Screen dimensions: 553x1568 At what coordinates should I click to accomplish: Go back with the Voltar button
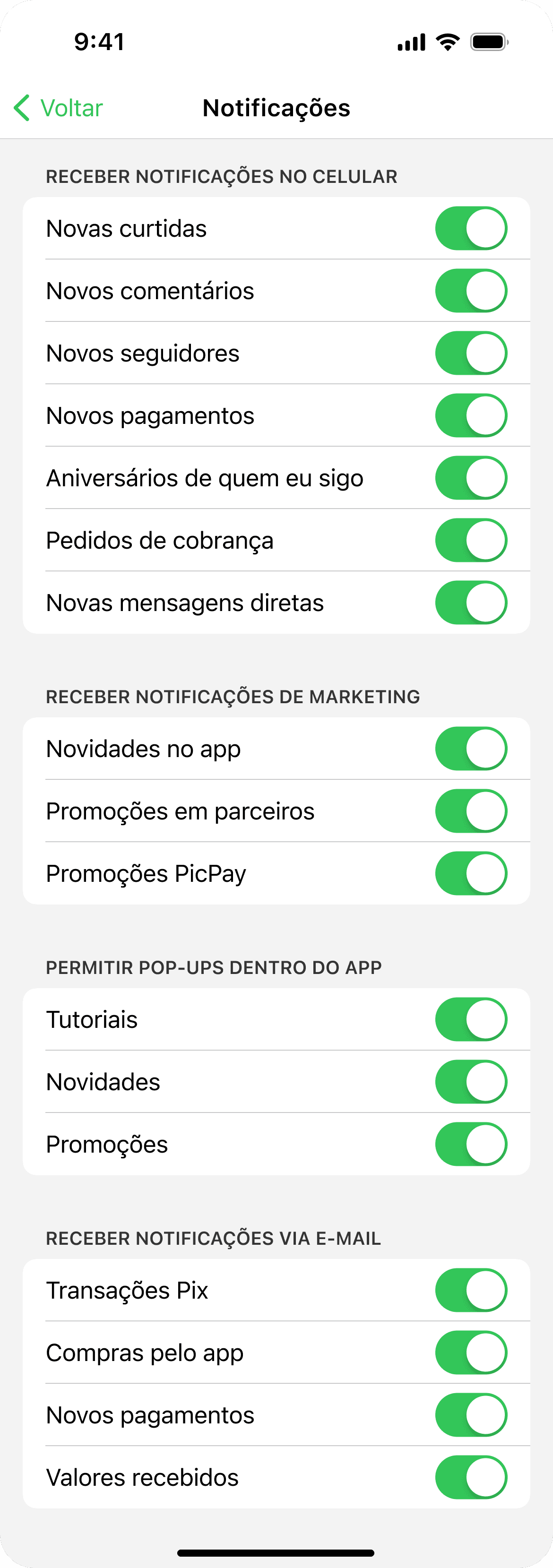[59, 108]
